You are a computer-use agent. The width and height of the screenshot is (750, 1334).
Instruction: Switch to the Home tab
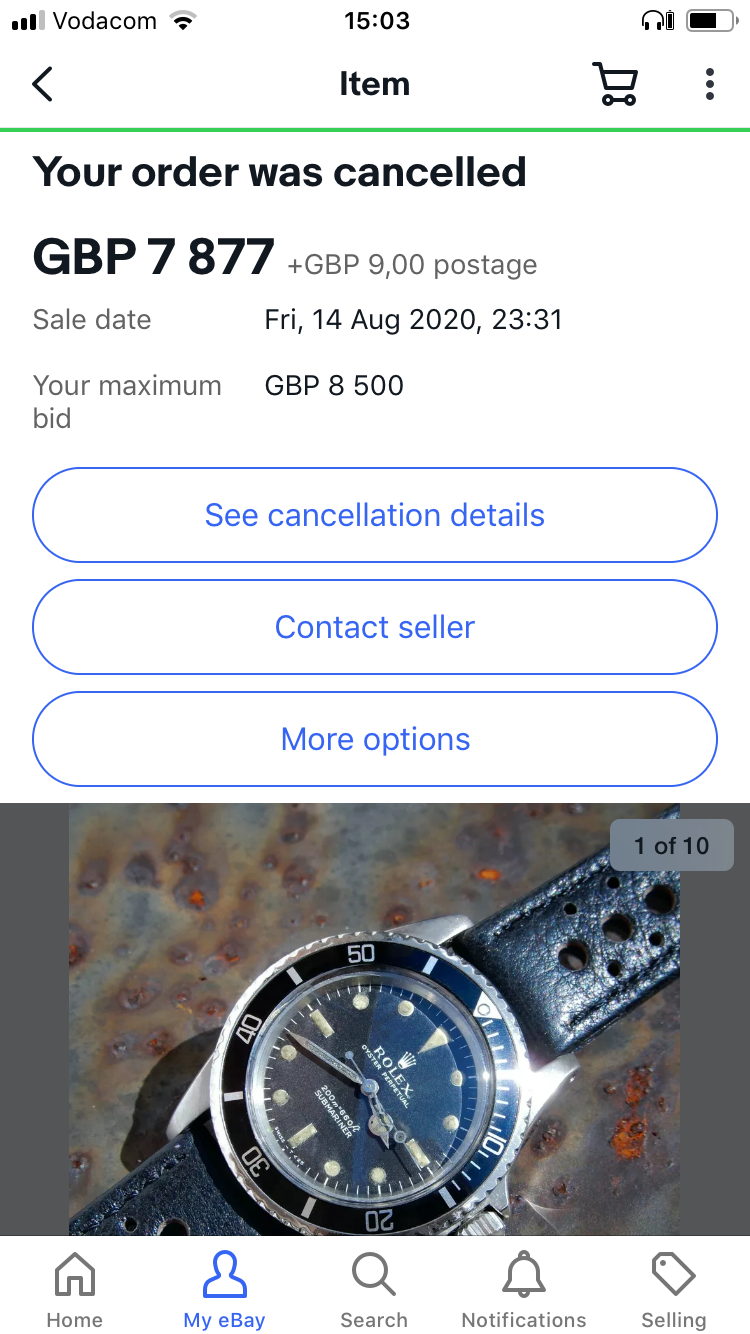pyautogui.click(x=75, y=1290)
